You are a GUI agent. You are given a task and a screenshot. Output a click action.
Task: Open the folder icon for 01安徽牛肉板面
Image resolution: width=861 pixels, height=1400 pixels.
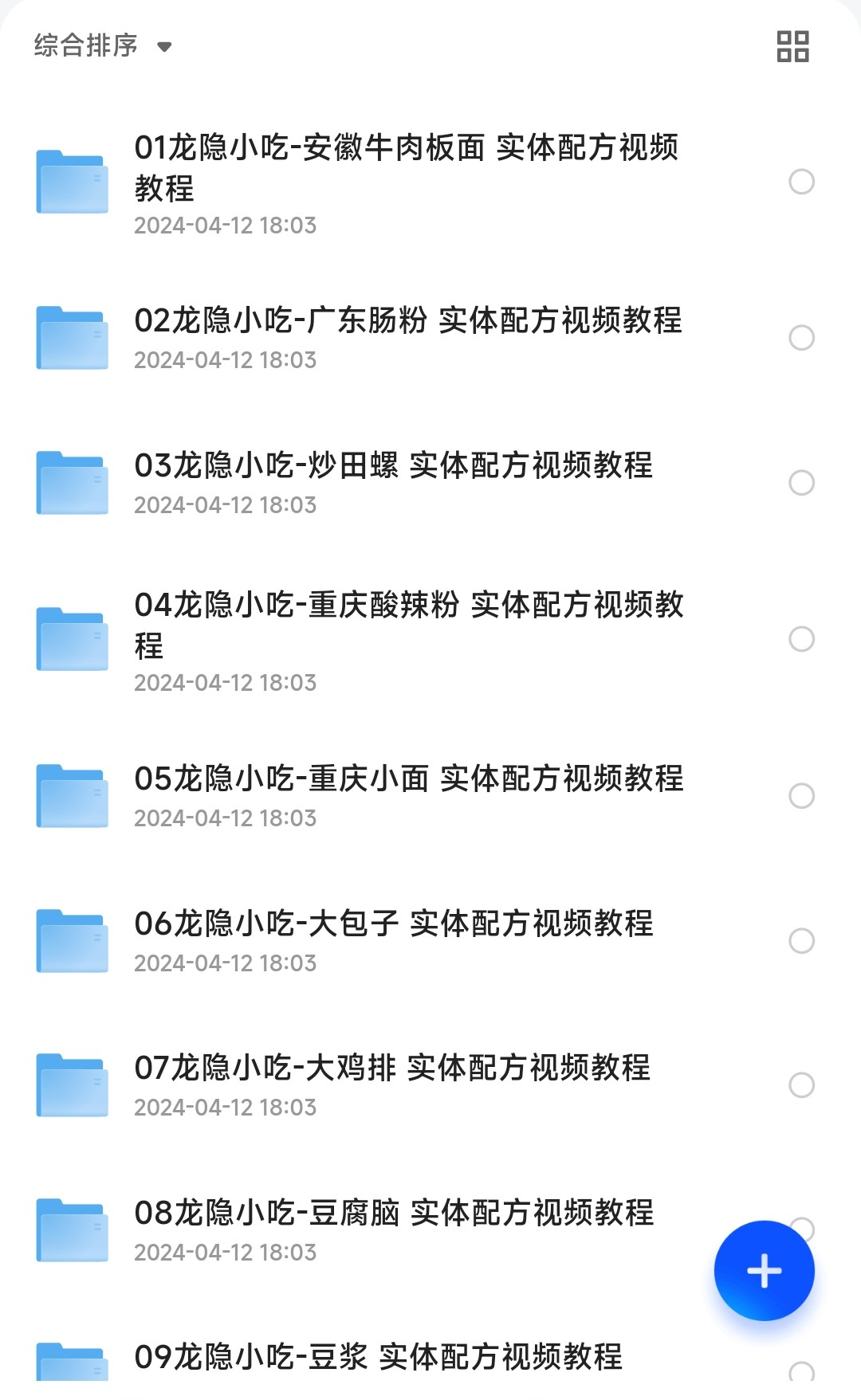pyautogui.click(x=72, y=182)
